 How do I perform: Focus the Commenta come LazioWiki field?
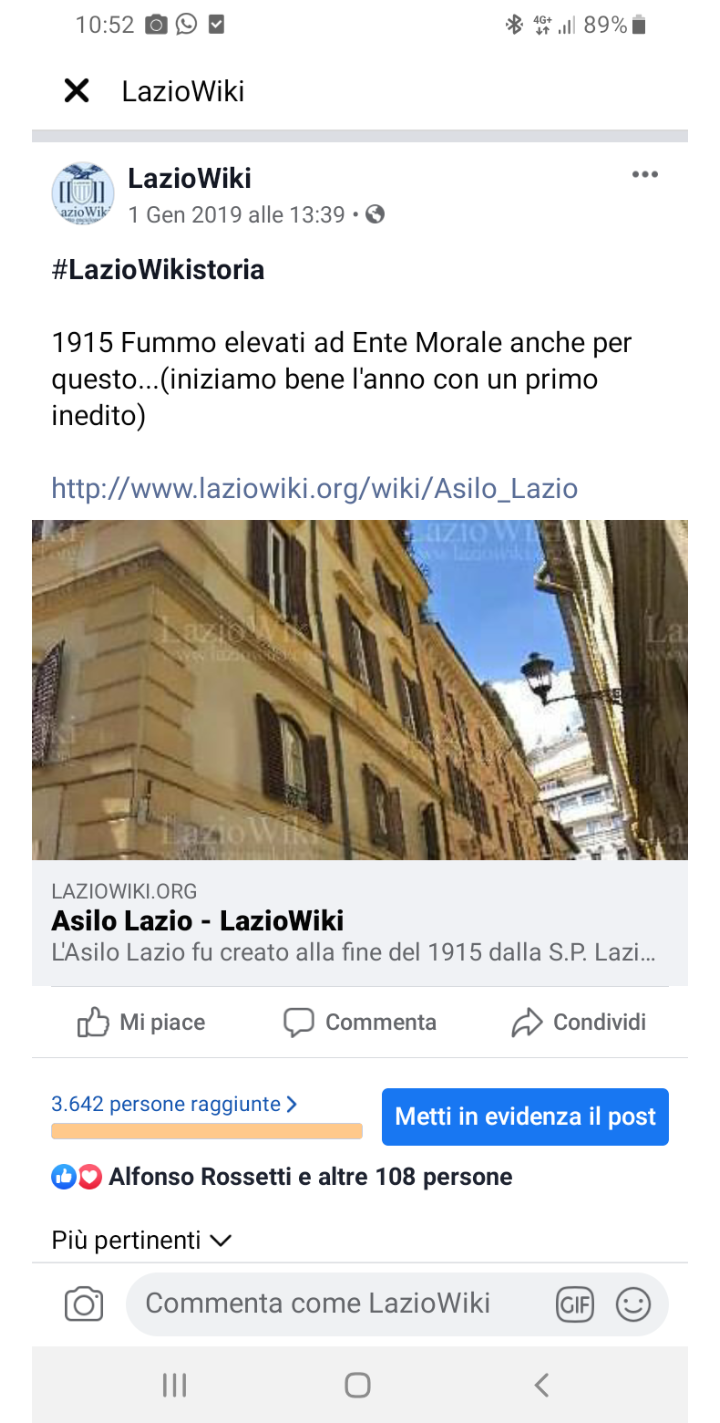click(330, 1304)
